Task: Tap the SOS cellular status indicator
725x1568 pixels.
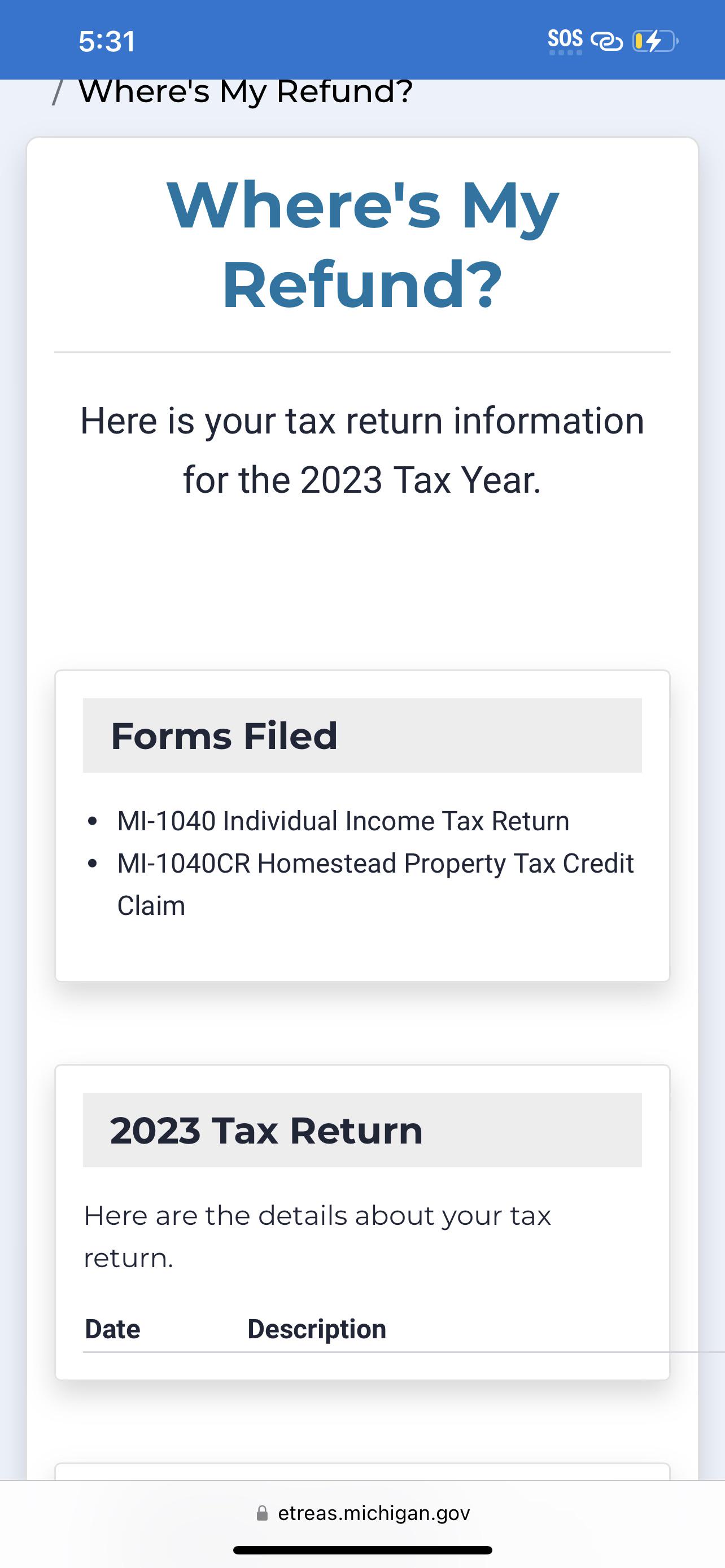Action: [x=565, y=38]
